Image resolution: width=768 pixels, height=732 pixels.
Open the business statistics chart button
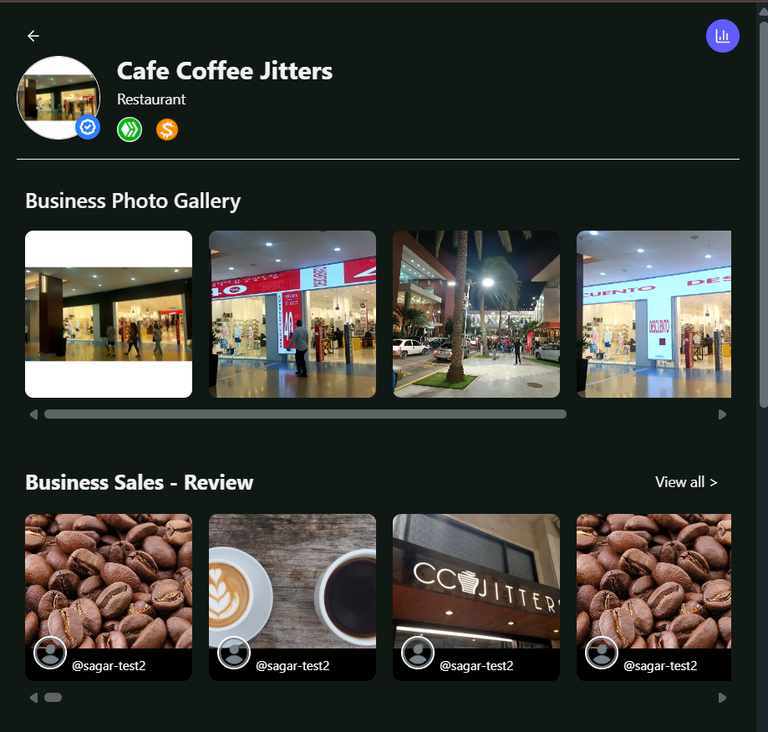coord(722,36)
